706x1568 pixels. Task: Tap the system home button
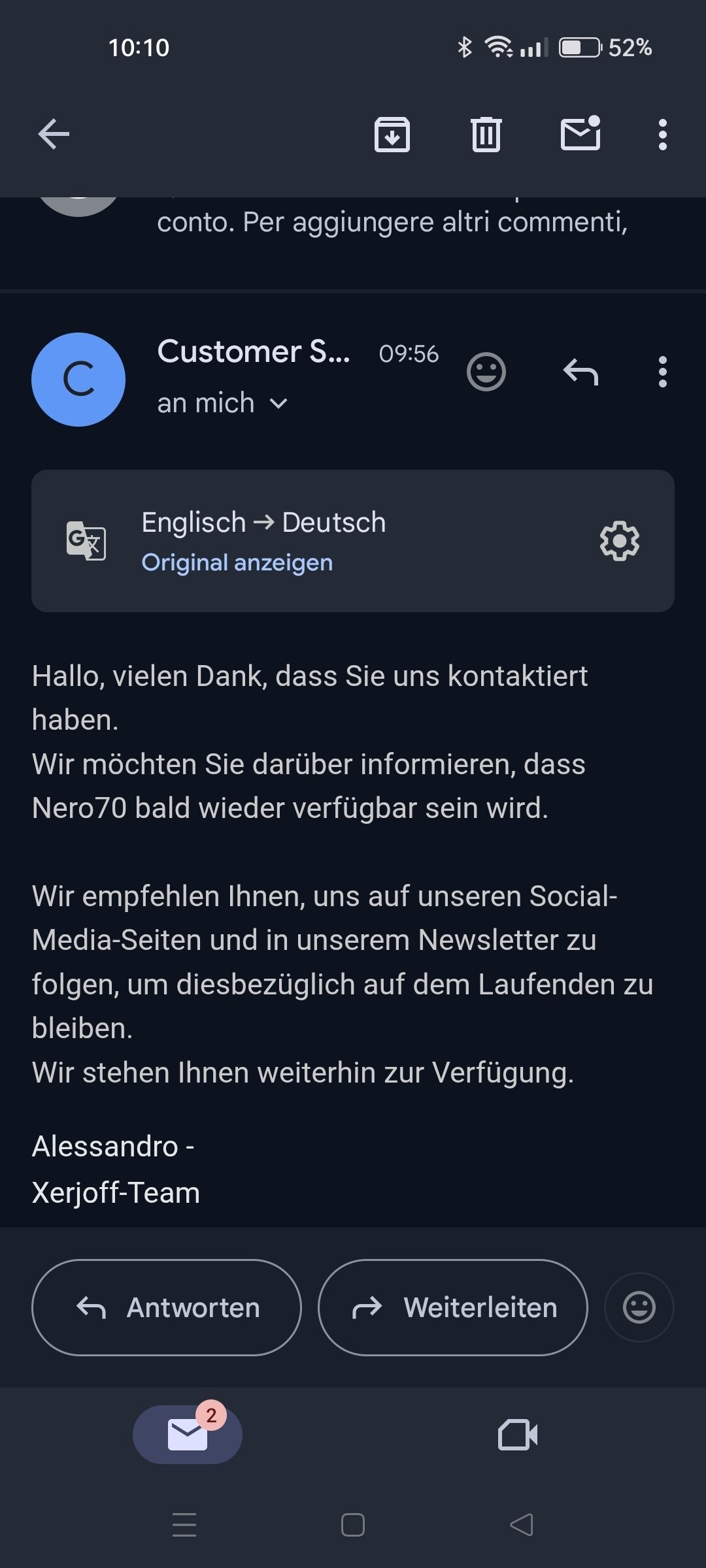coord(353,1525)
